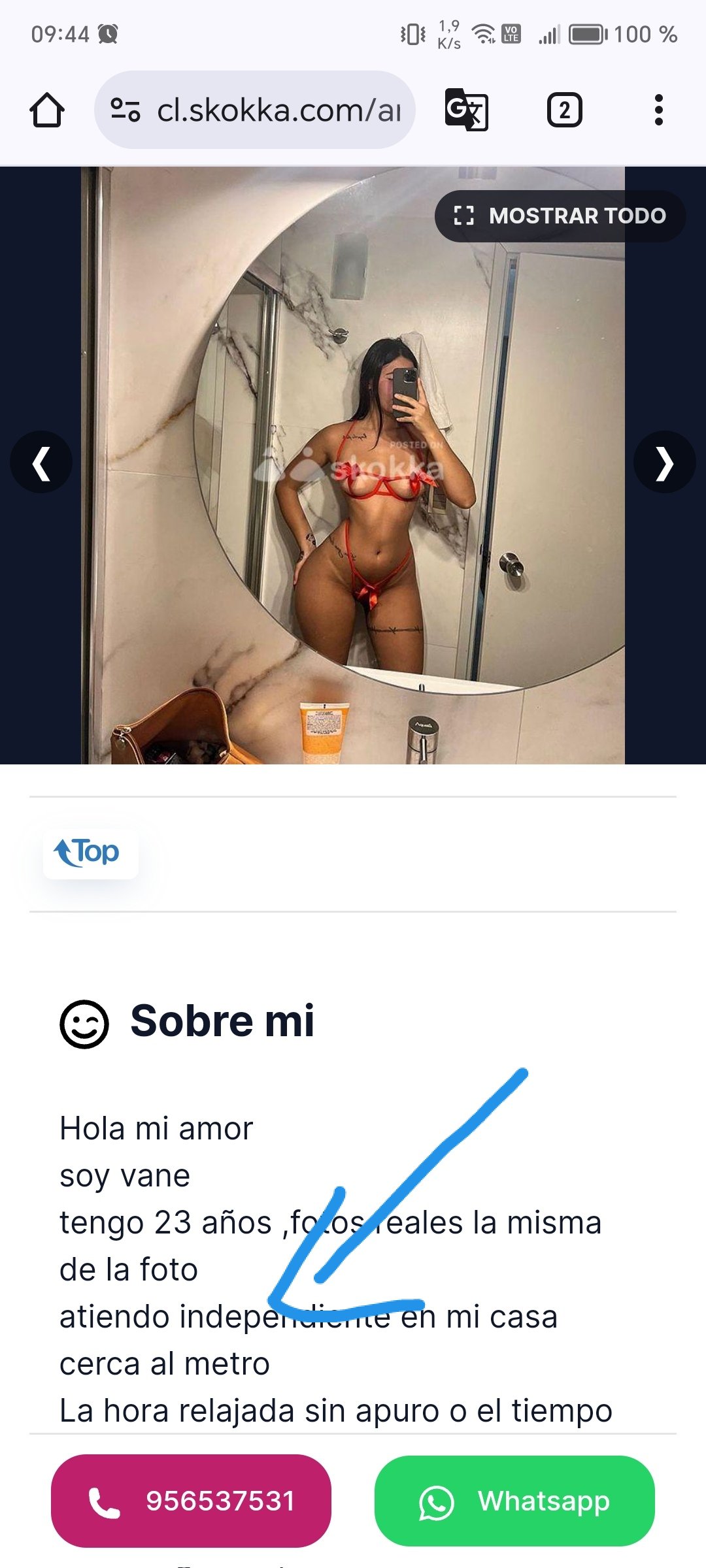Call the number 956537531
Screen dimensions: 706x1568
click(x=191, y=1501)
